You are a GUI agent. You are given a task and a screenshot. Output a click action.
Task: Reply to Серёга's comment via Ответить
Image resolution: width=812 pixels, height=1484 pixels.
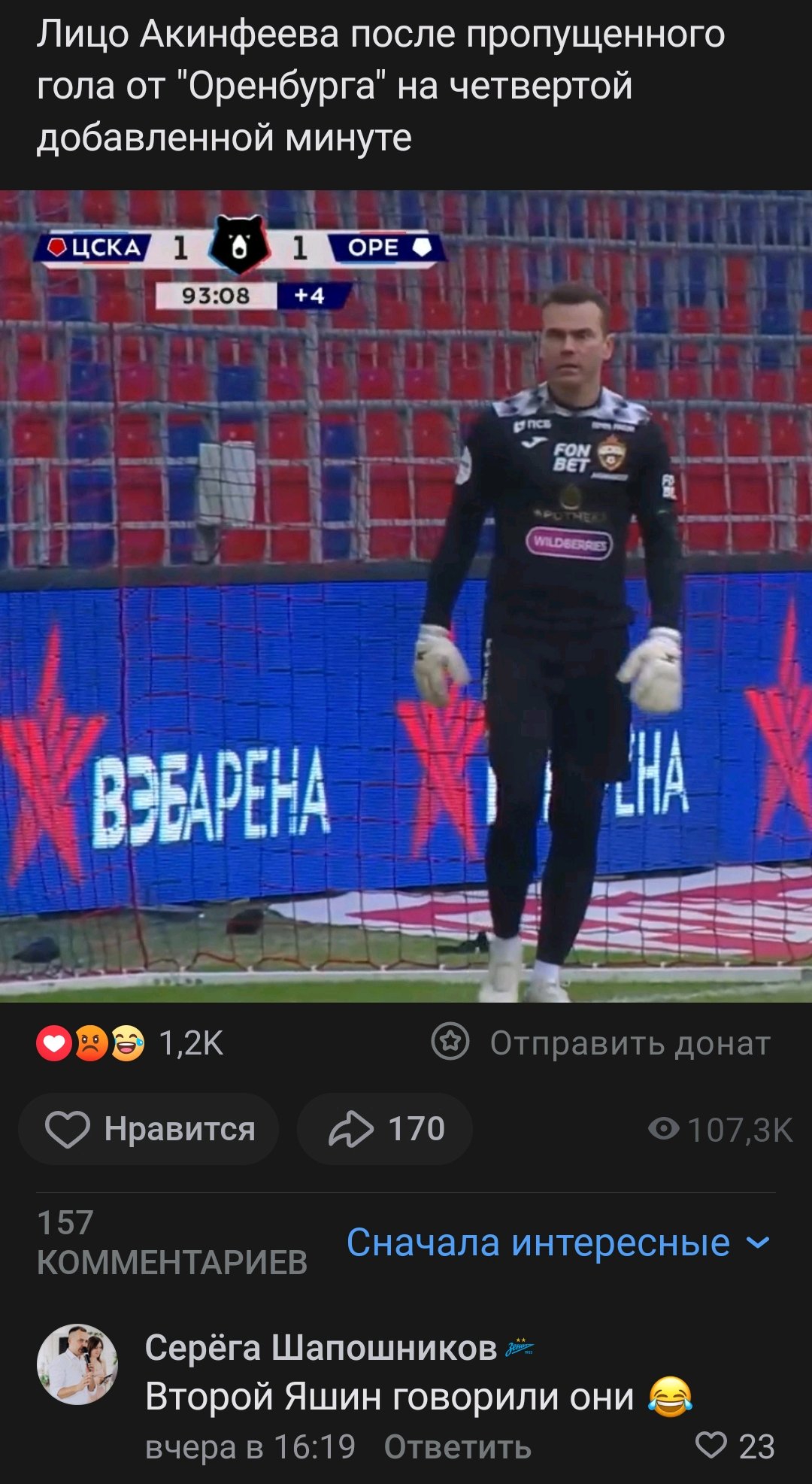click(457, 1447)
